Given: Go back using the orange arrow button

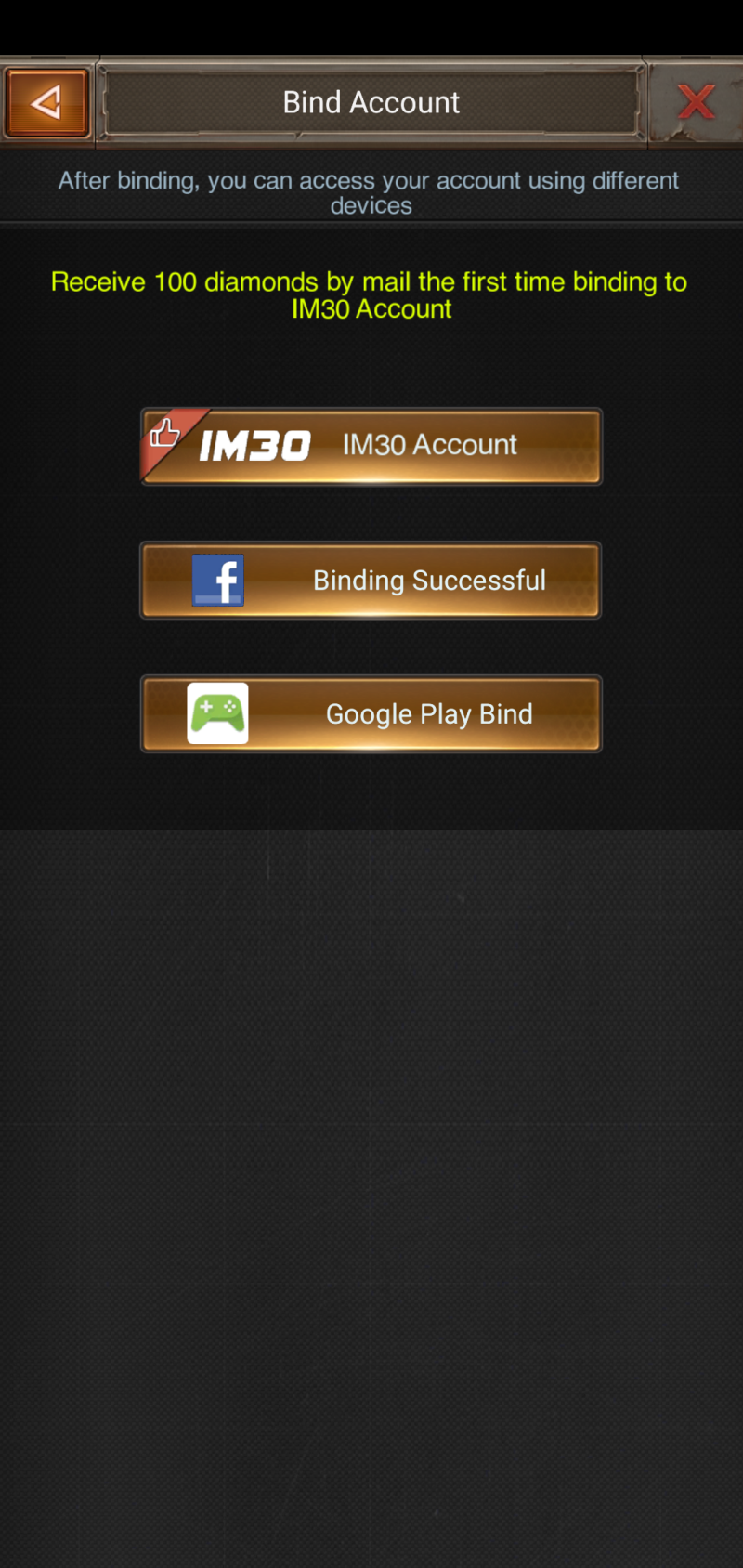Looking at the screenshot, I should click(x=46, y=102).
